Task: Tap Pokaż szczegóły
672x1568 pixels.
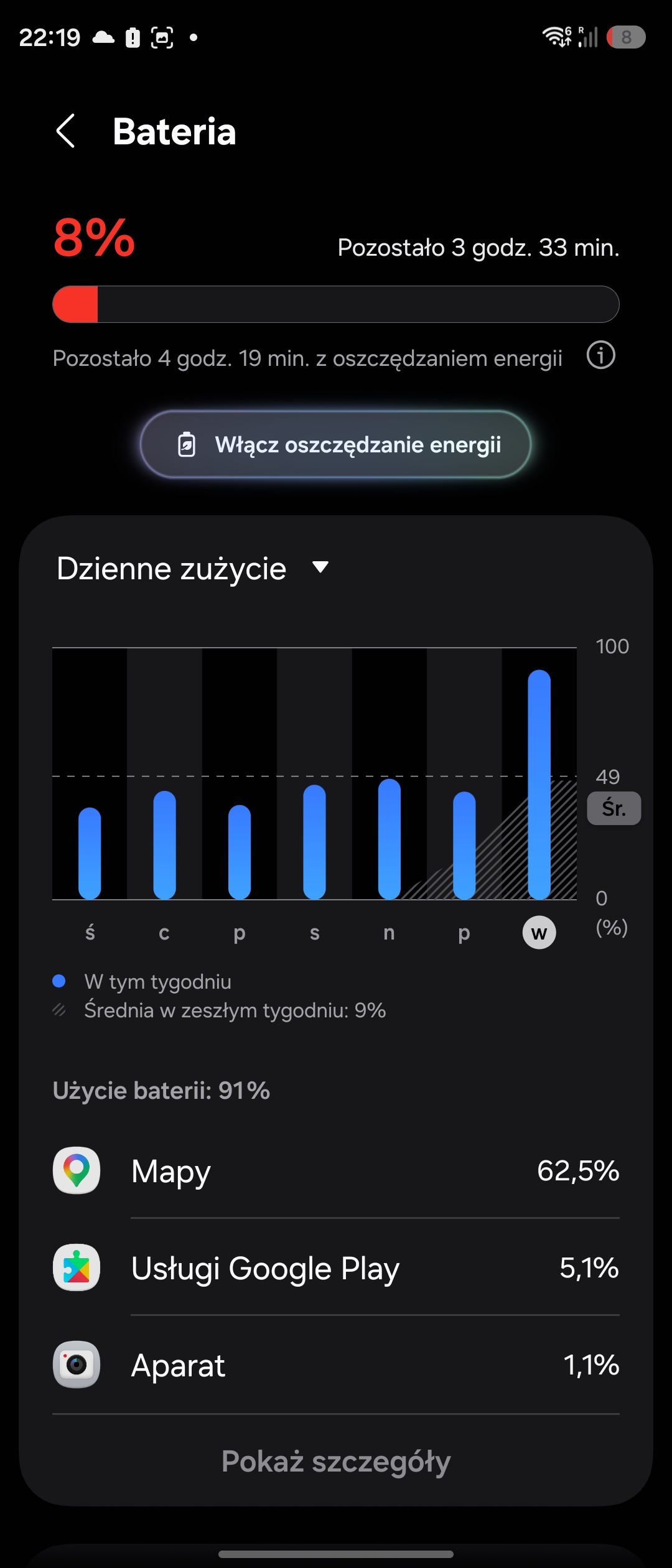Action: tap(336, 1461)
